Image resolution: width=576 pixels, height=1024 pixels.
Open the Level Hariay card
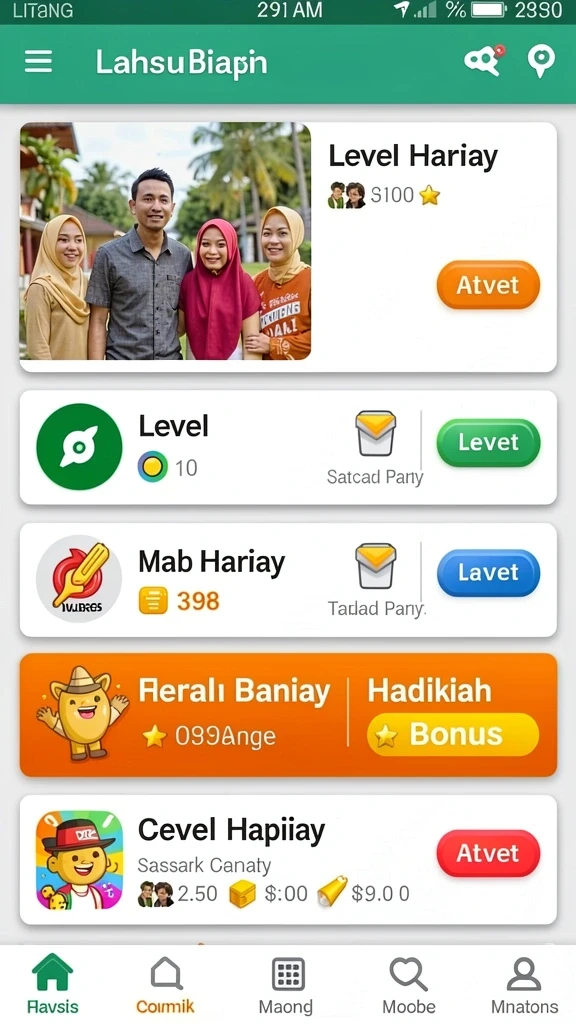tap(288, 247)
